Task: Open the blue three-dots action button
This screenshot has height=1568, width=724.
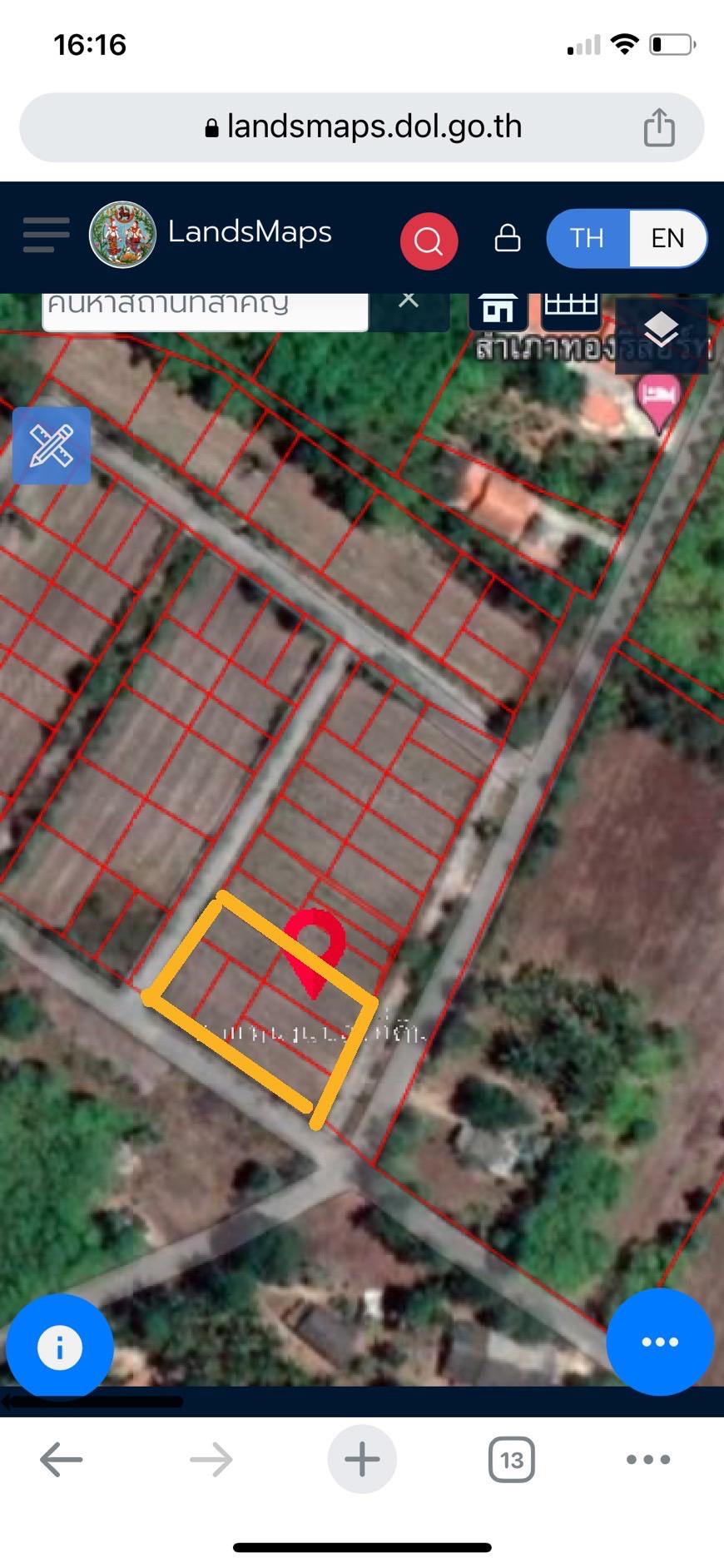Action: coord(660,1342)
